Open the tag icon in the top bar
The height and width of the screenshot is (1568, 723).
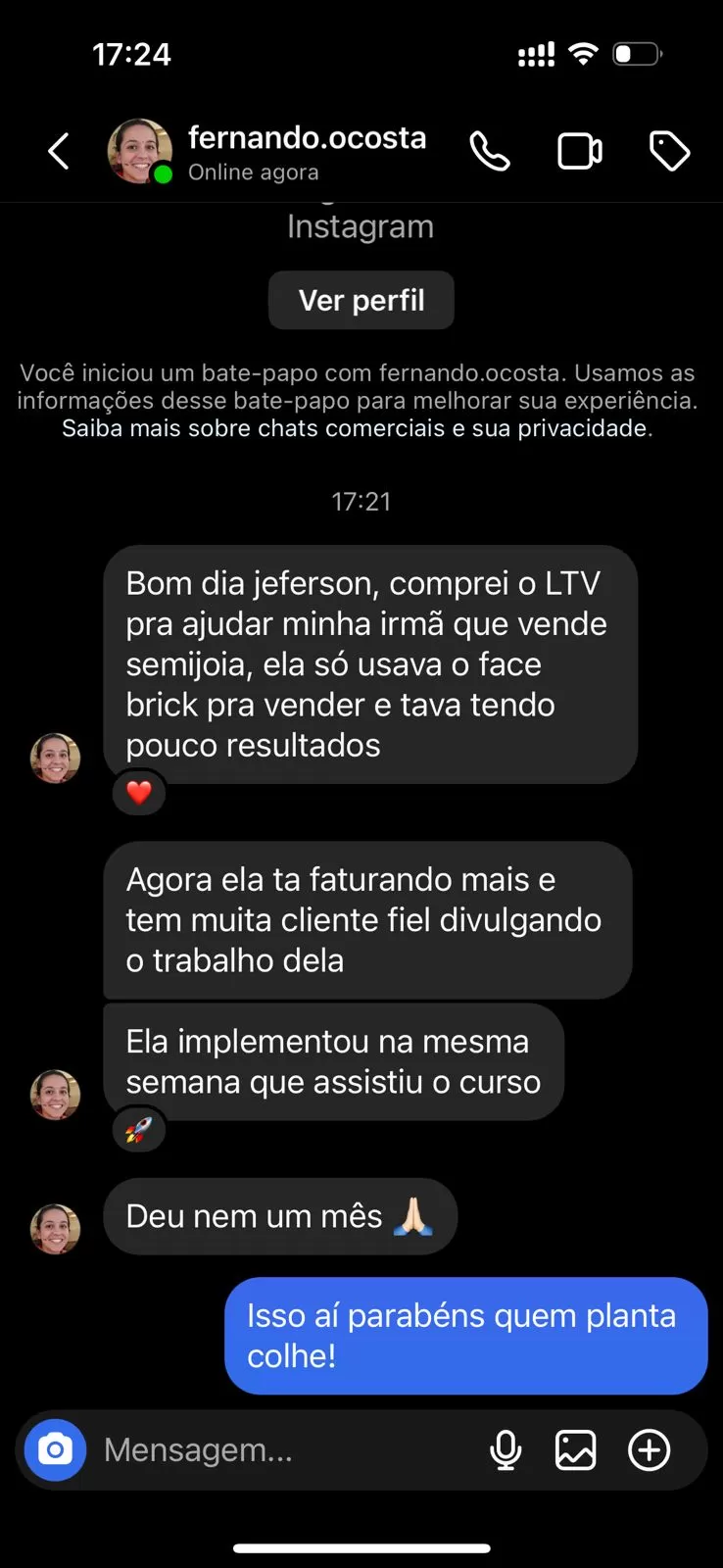pos(670,151)
